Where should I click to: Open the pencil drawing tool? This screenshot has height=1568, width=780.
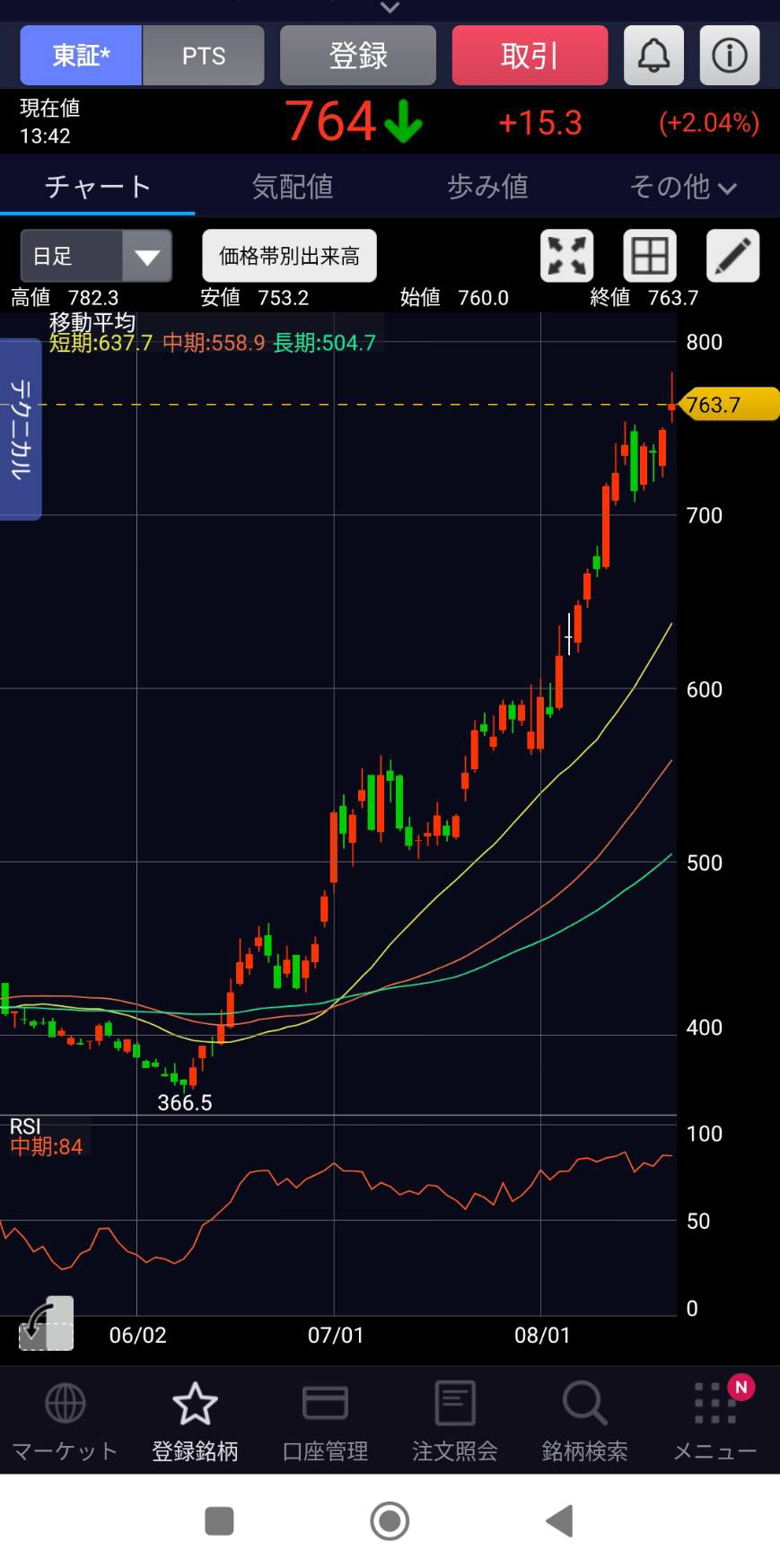tap(732, 256)
